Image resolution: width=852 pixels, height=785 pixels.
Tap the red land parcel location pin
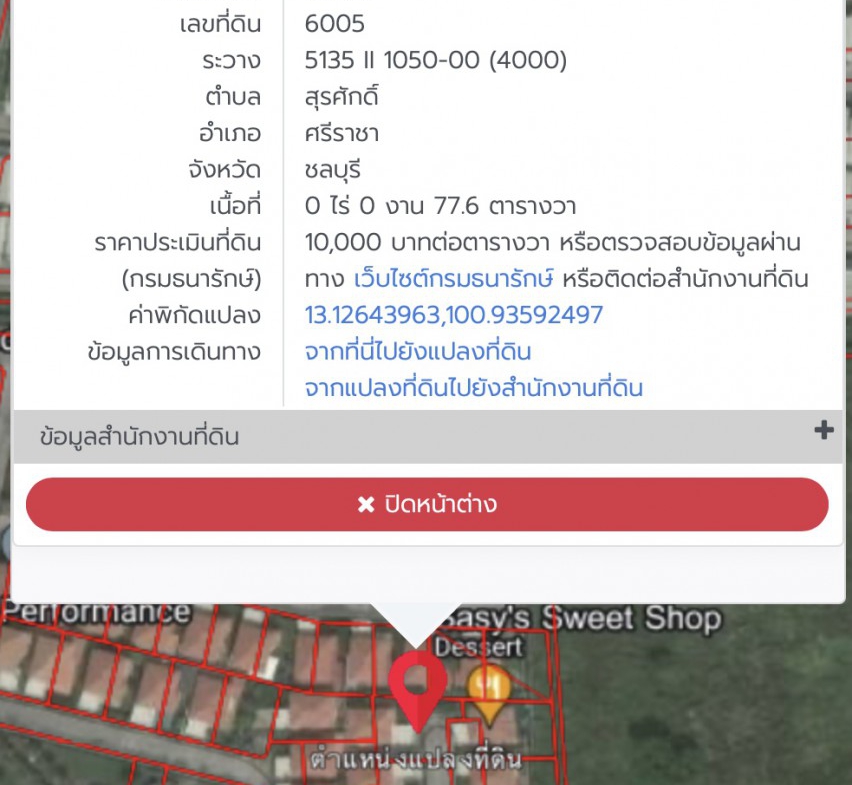[418, 683]
